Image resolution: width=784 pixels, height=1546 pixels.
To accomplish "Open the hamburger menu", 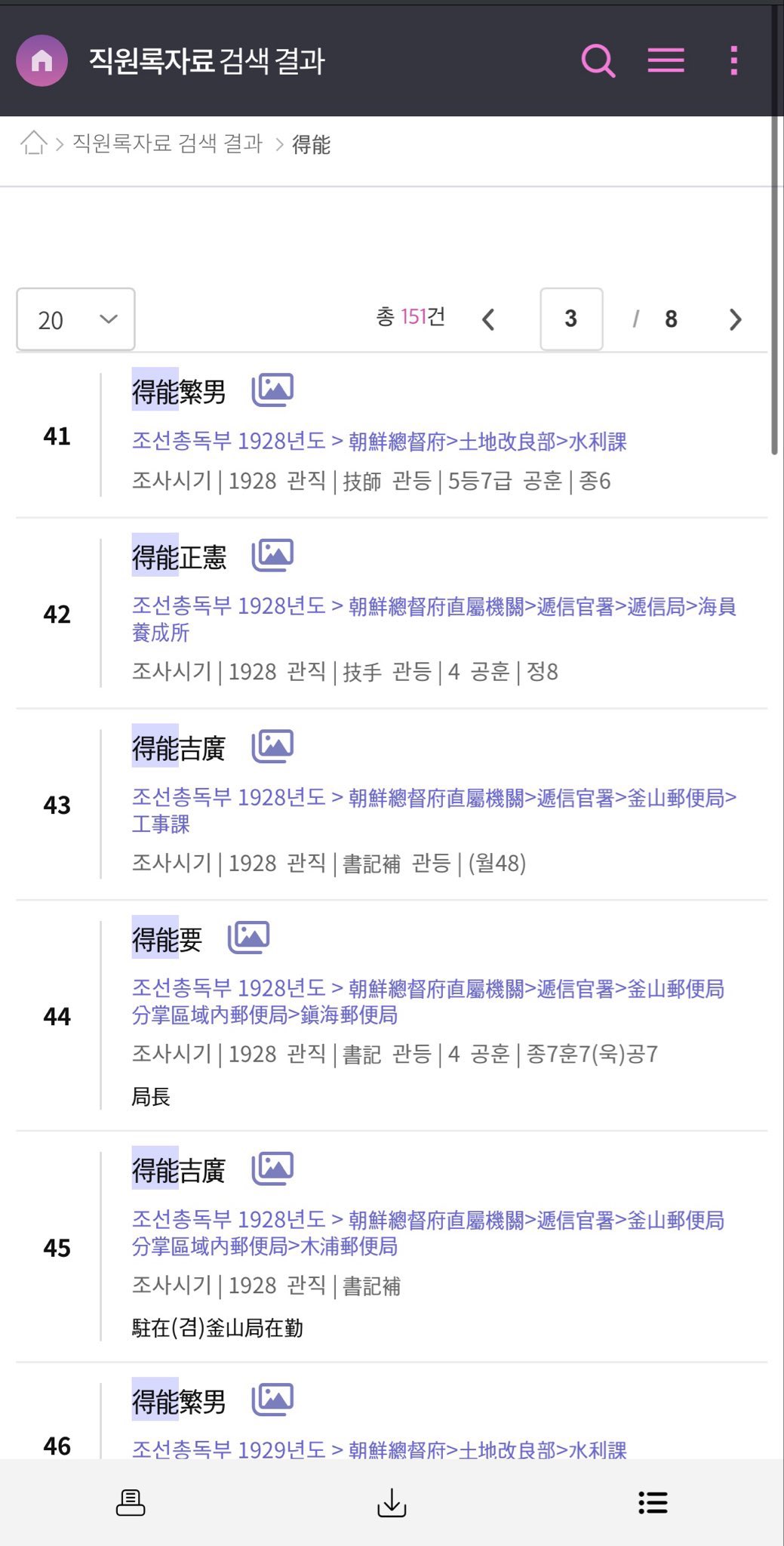I will tap(666, 60).
